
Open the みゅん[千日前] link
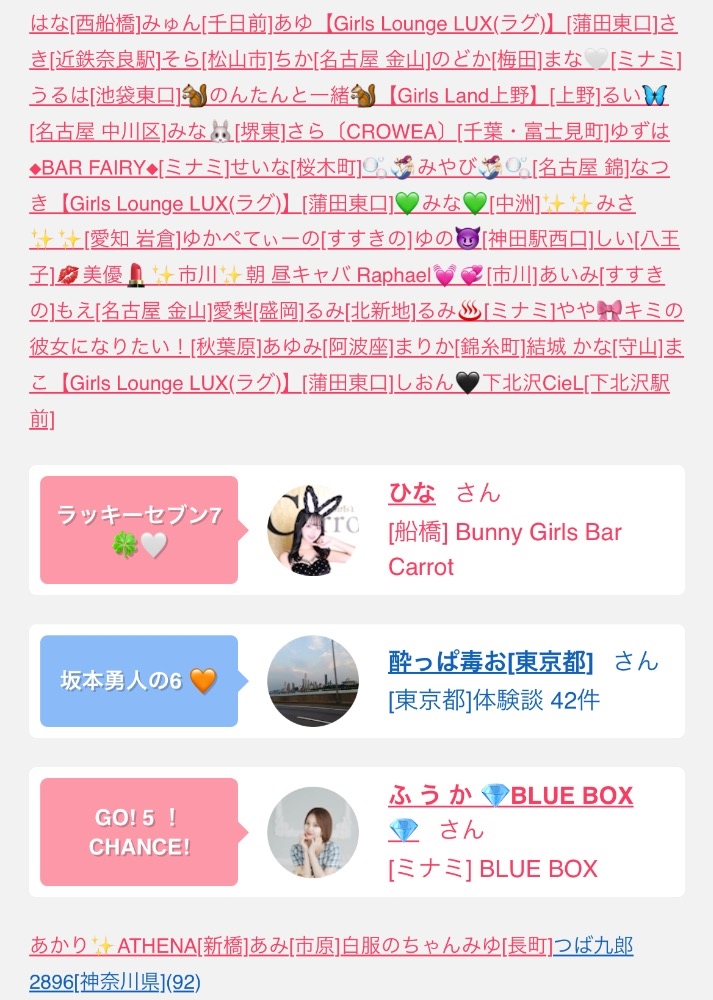(207, 24)
